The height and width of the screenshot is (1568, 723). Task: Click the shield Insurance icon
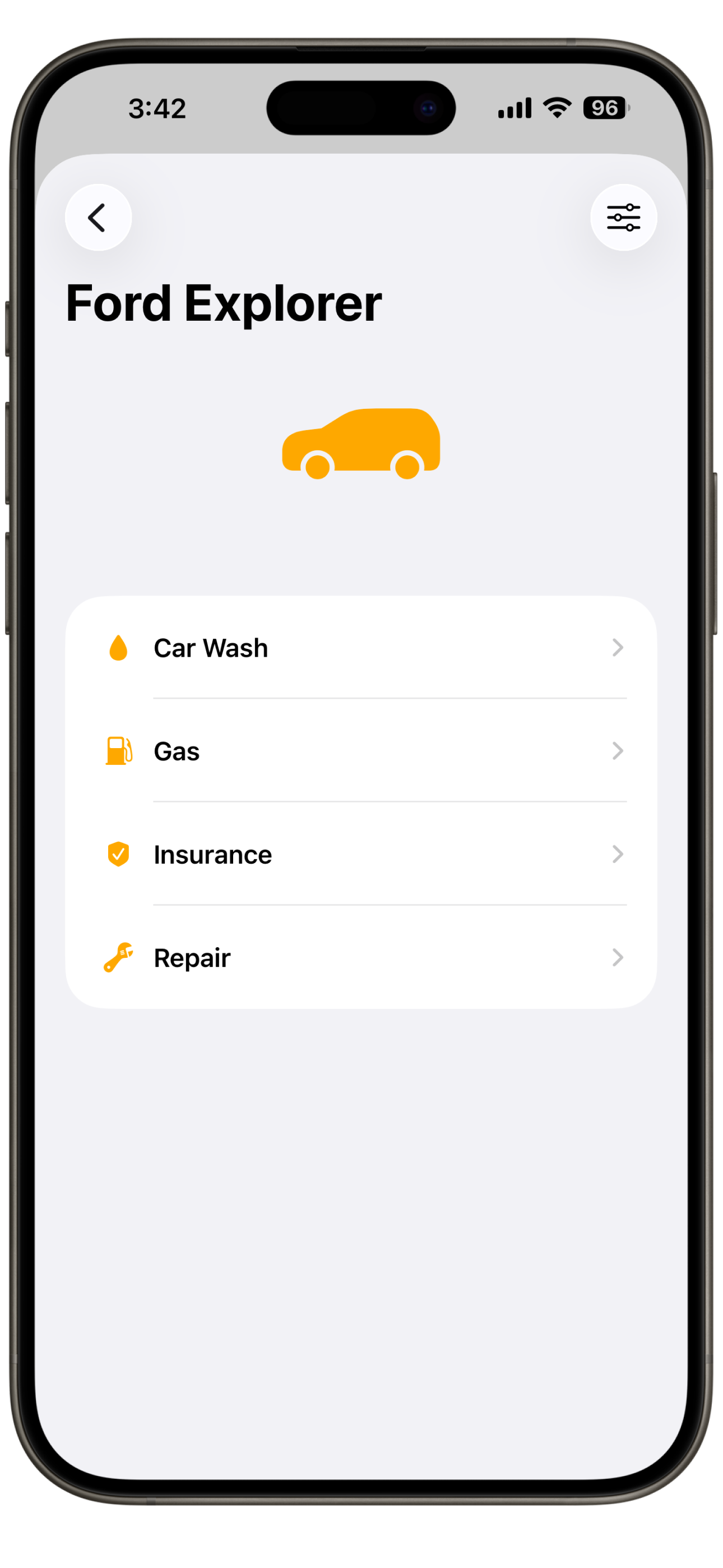[x=119, y=855]
